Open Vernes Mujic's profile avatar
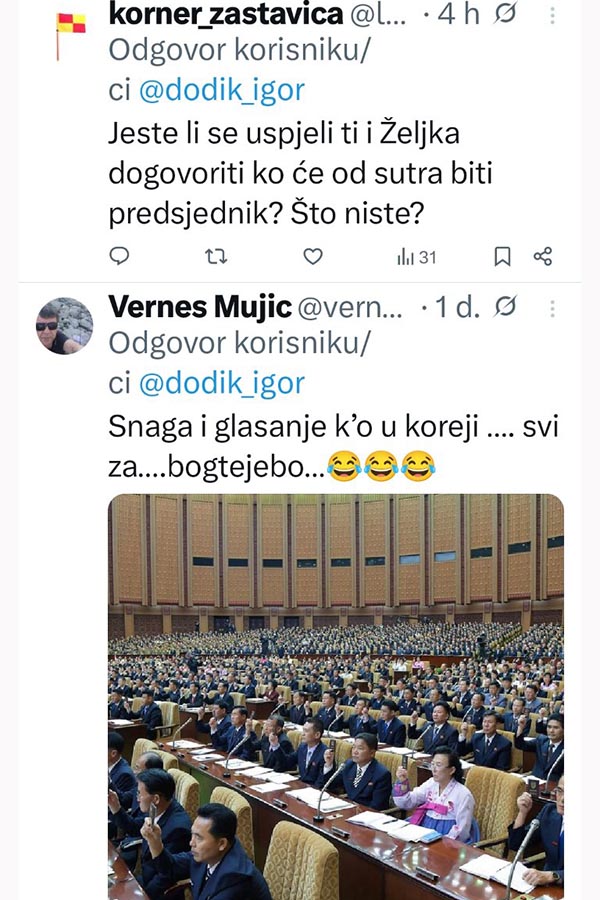 [64, 325]
